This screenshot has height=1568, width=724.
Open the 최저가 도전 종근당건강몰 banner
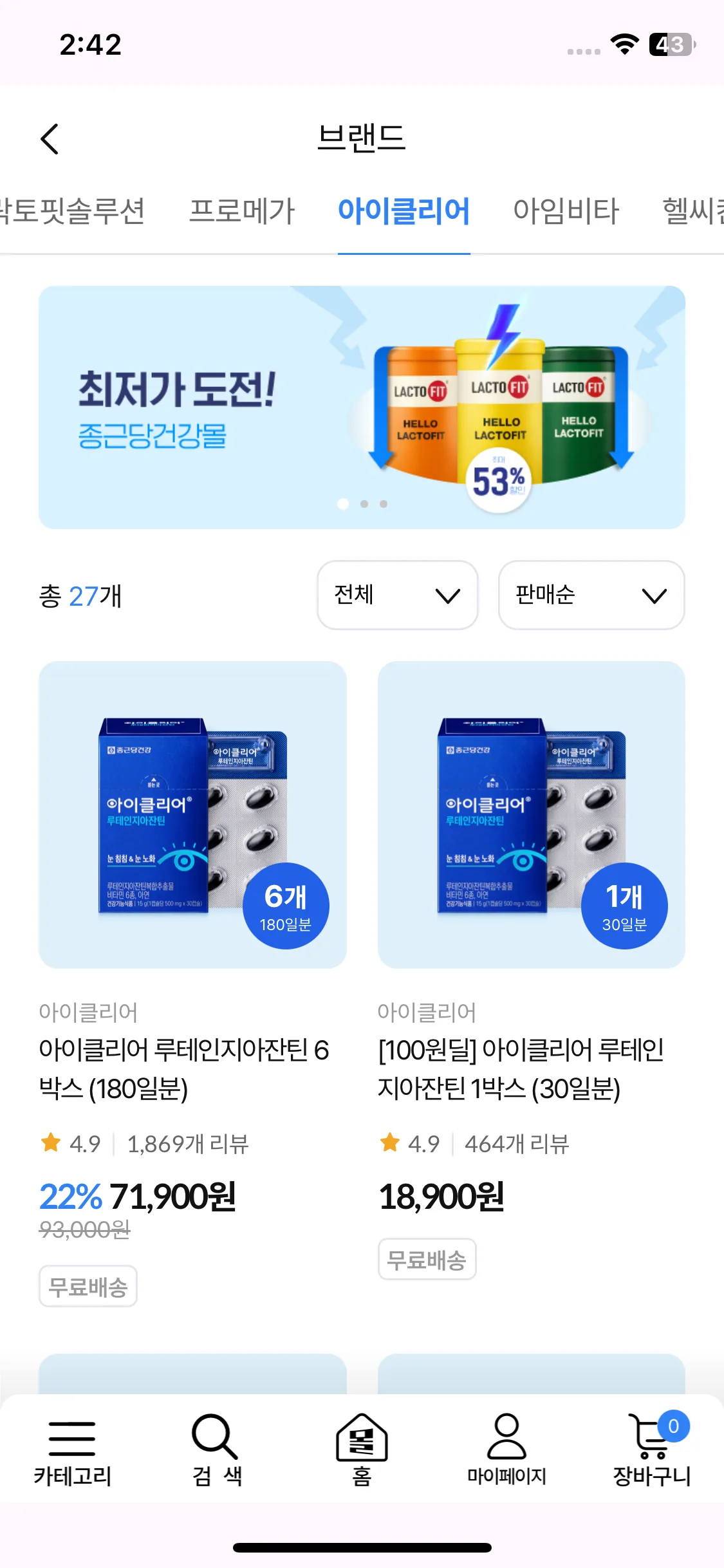coord(362,407)
